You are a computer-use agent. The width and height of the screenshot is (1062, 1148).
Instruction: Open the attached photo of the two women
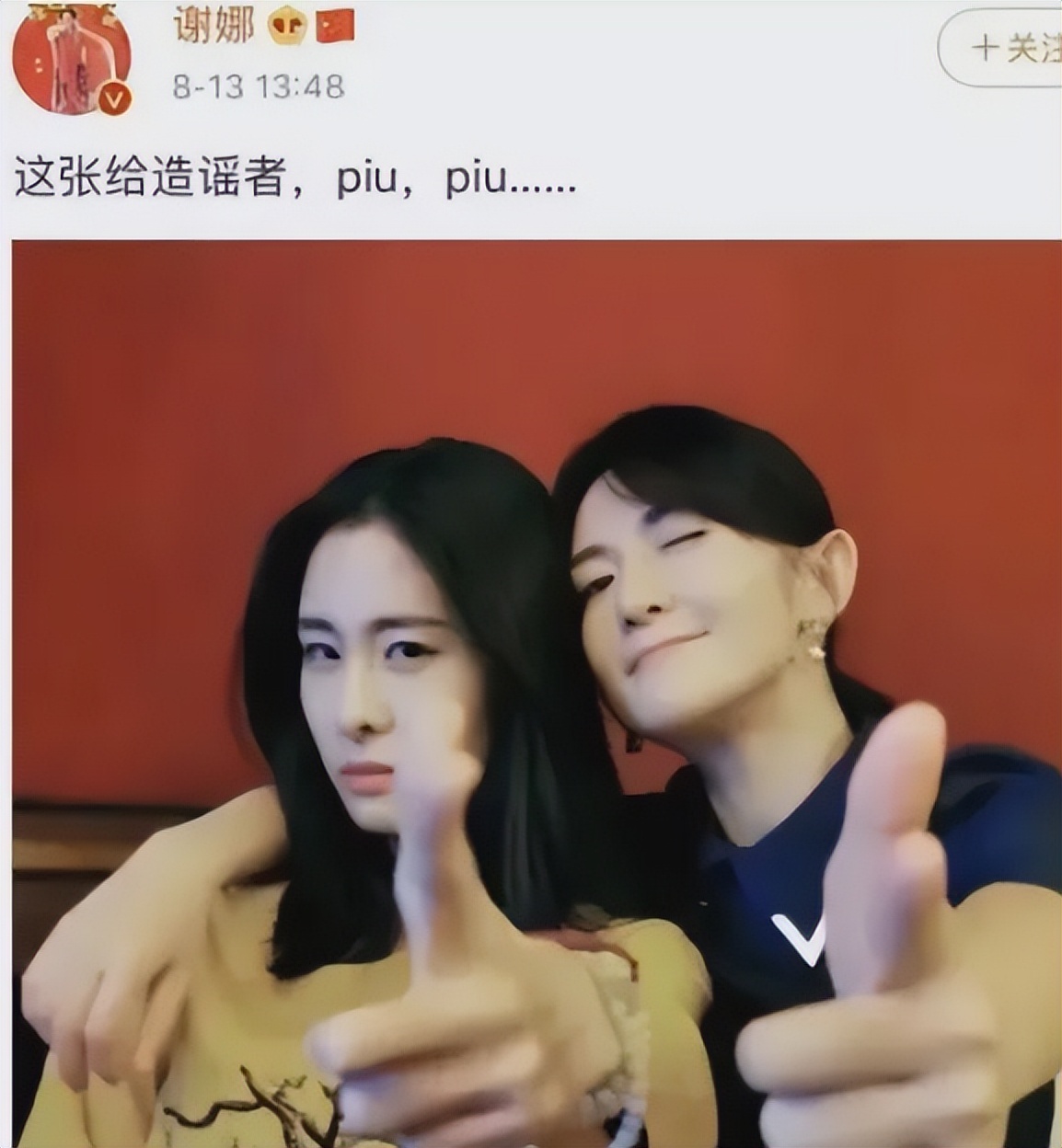tap(531, 690)
